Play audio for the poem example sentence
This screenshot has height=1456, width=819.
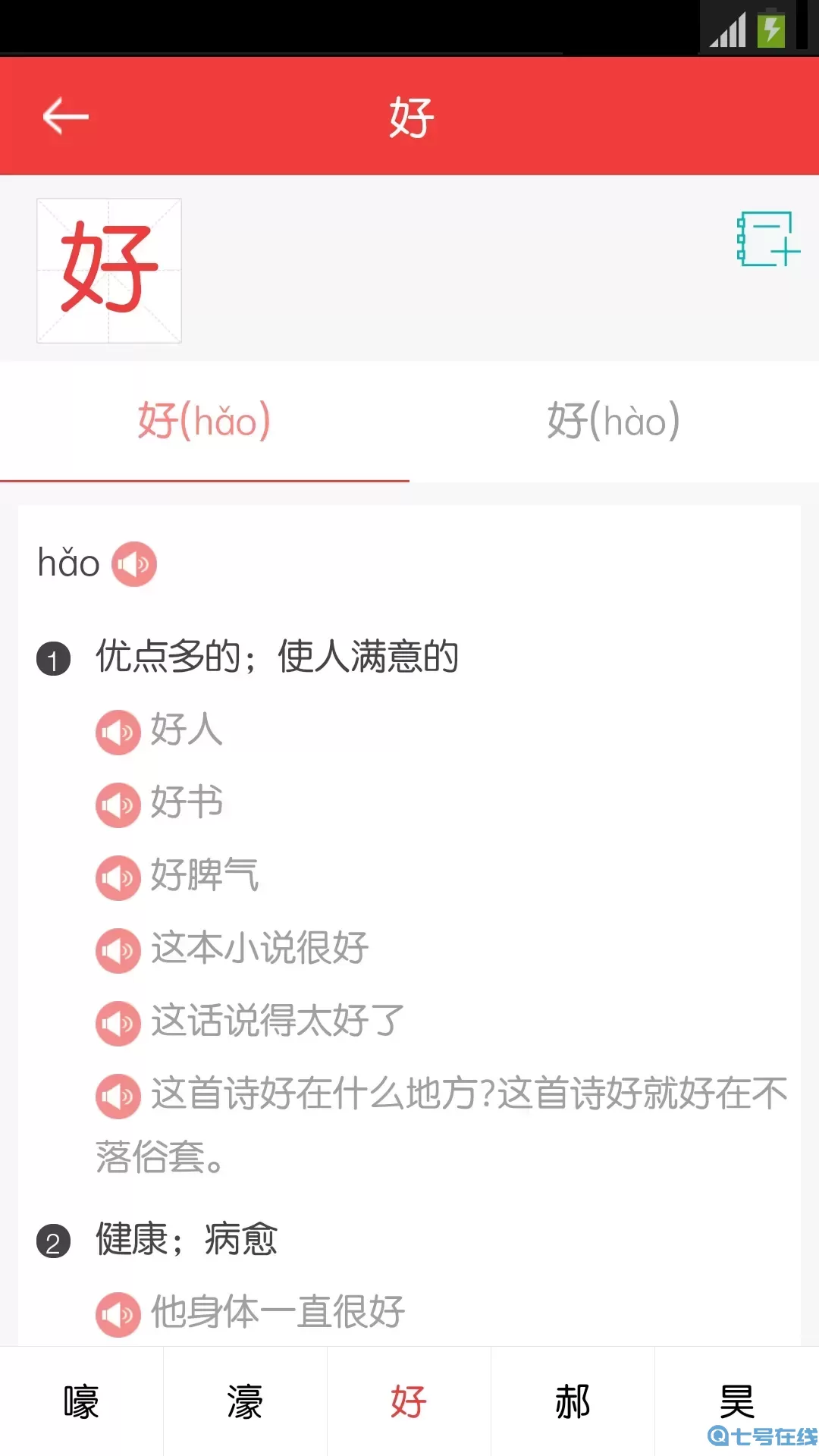118,1096
